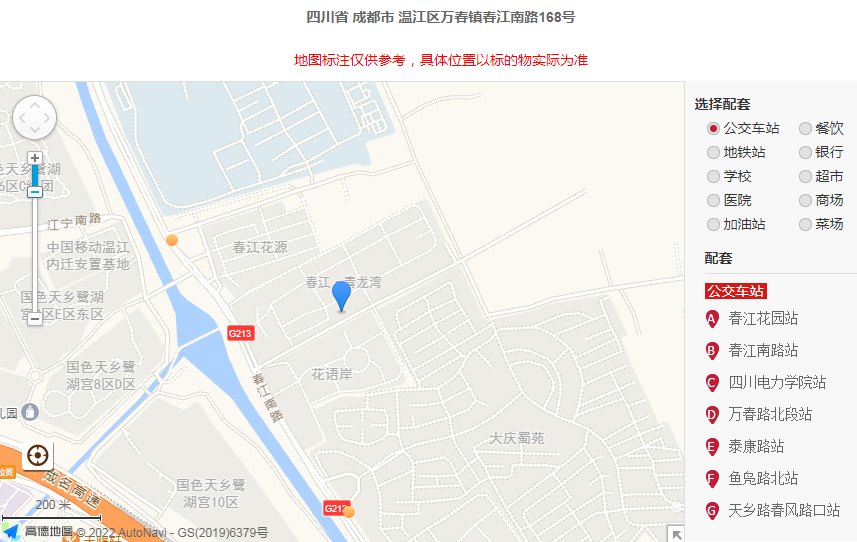Show 万春路北段站 on the map
This screenshot has height=542, width=857.
(x=770, y=414)
